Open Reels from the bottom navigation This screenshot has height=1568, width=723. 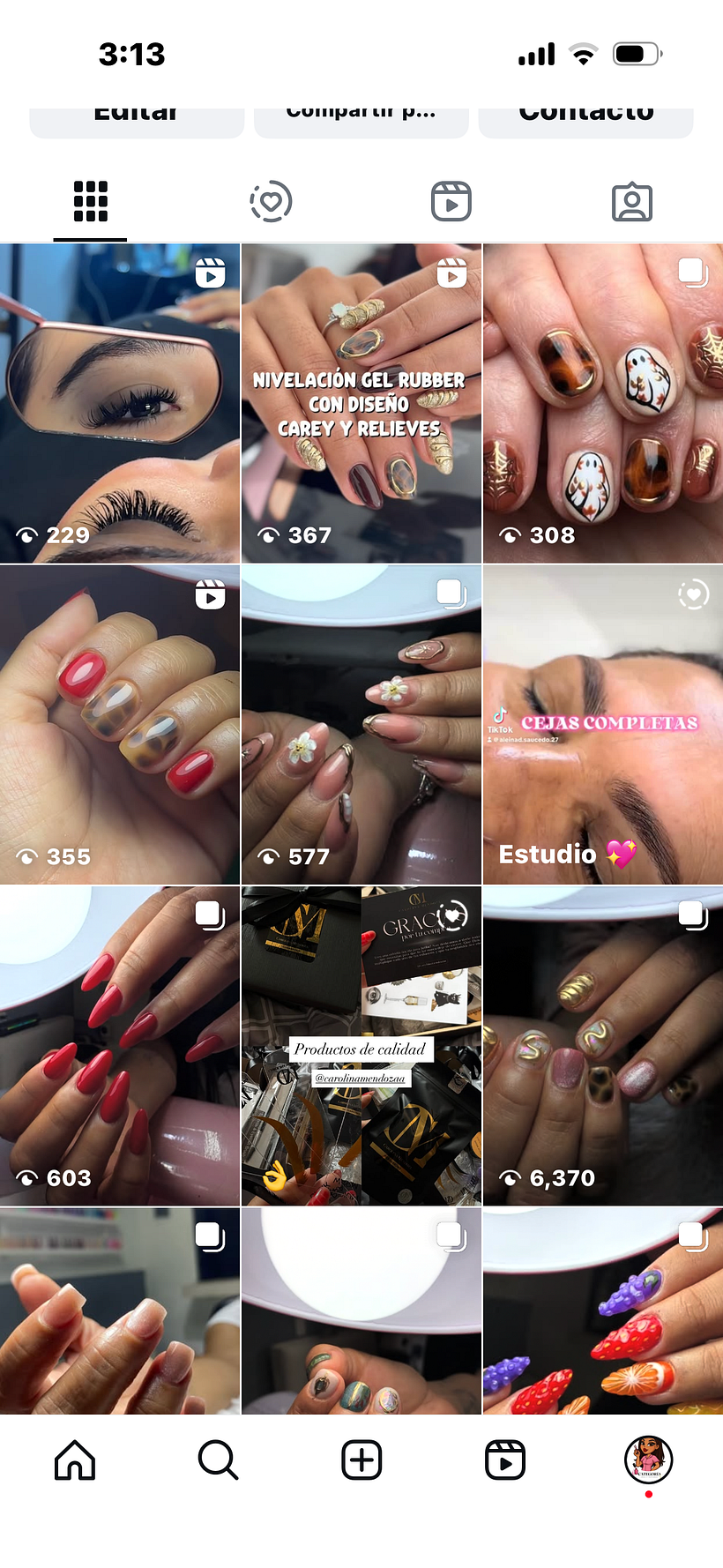pos(505,1460)
